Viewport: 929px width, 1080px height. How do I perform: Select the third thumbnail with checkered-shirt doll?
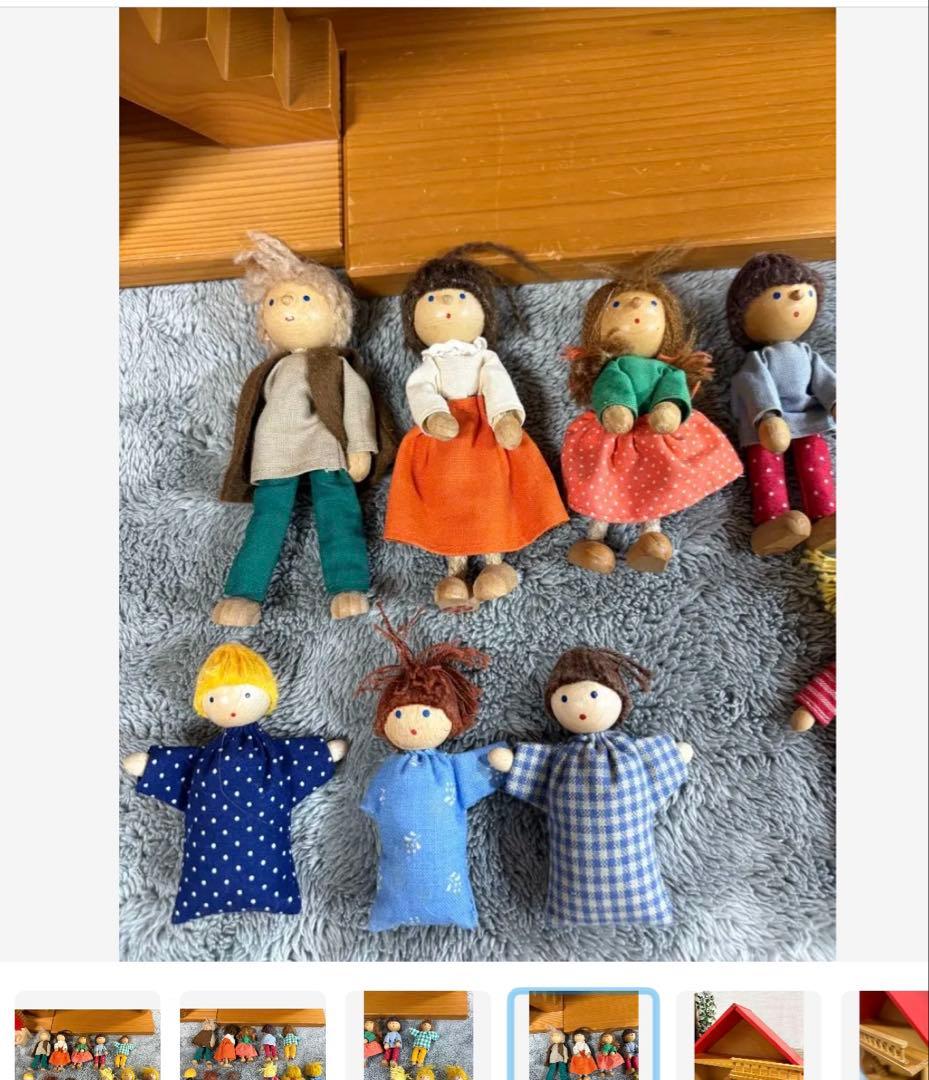pyautogui.click(x=417, y=1037)
